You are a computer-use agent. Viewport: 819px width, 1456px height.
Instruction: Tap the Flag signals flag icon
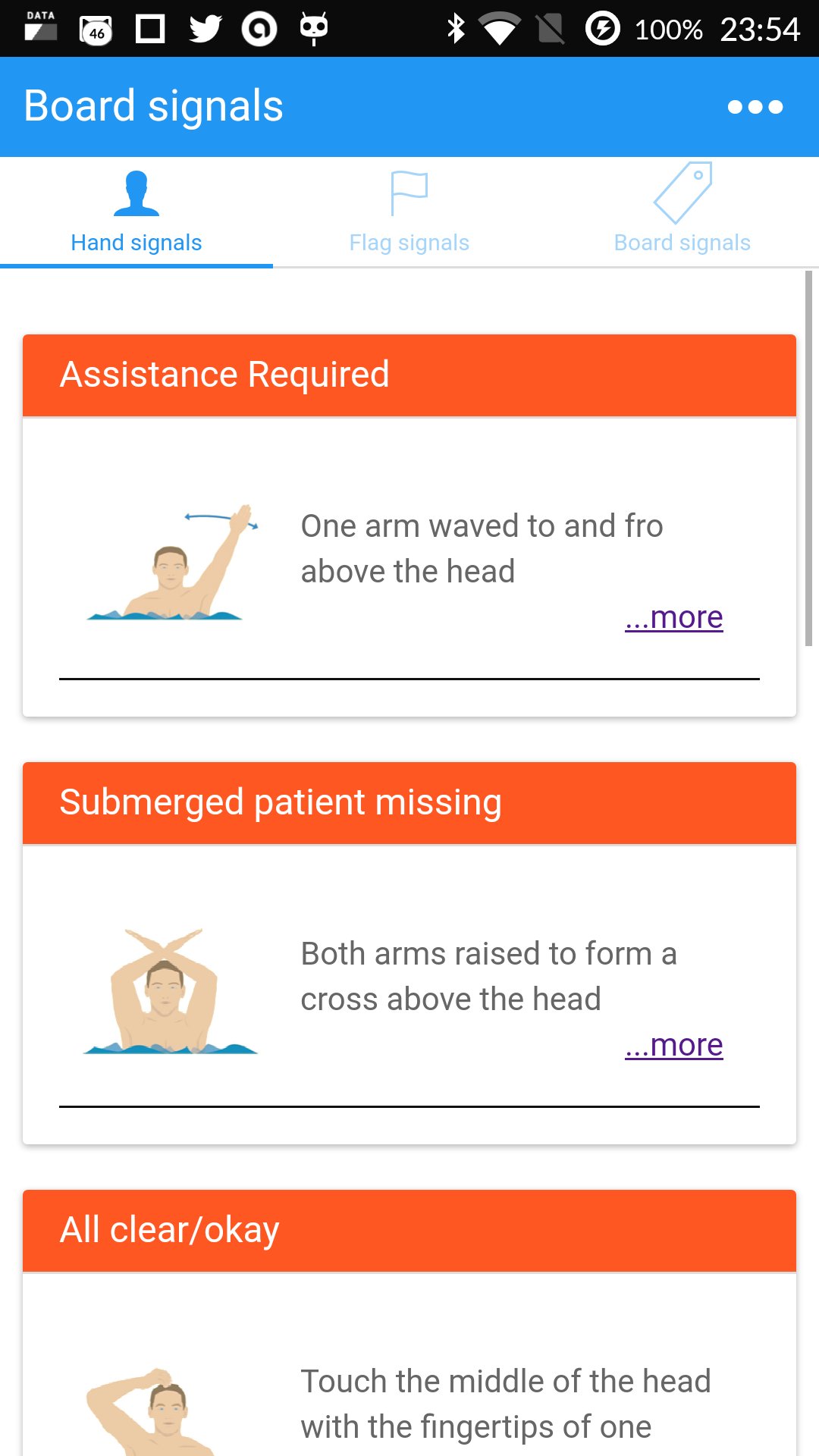pos(409,192)
